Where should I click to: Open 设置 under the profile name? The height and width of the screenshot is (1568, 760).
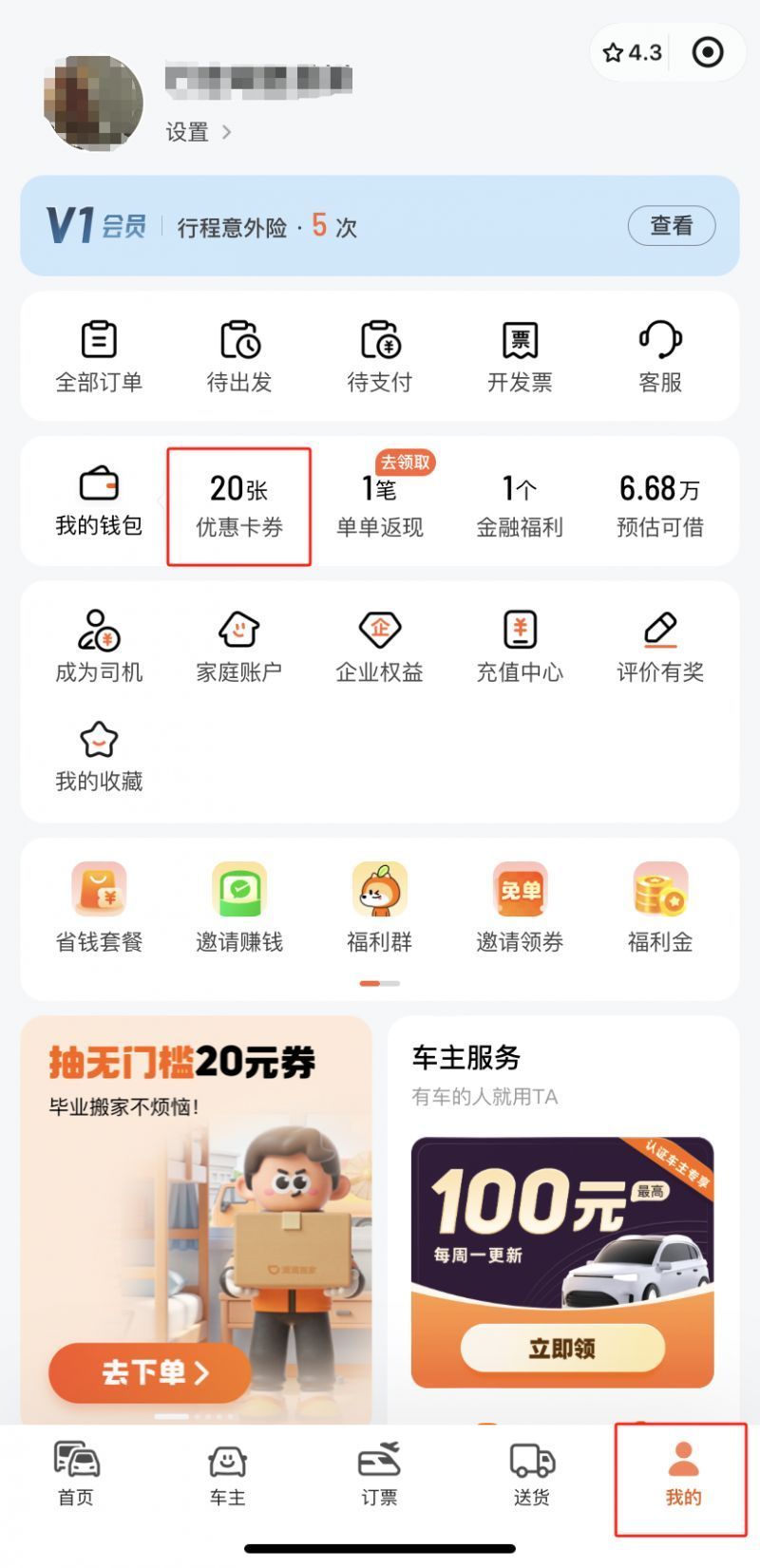[198, 132]
